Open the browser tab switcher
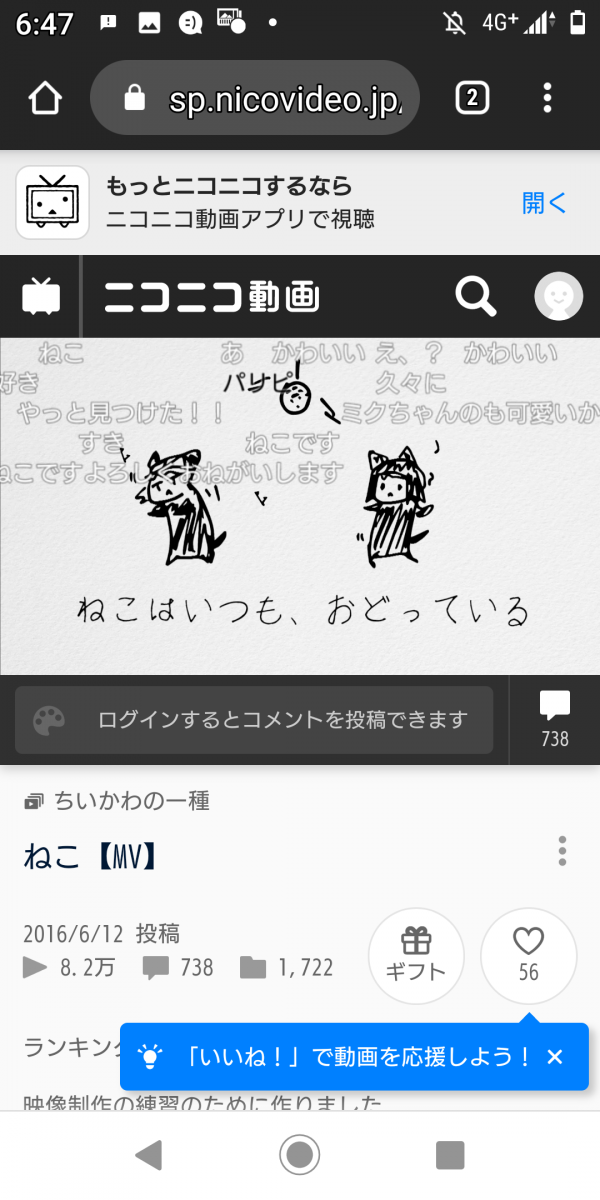Screen dimensions: 600x1200 pos(472,98)
